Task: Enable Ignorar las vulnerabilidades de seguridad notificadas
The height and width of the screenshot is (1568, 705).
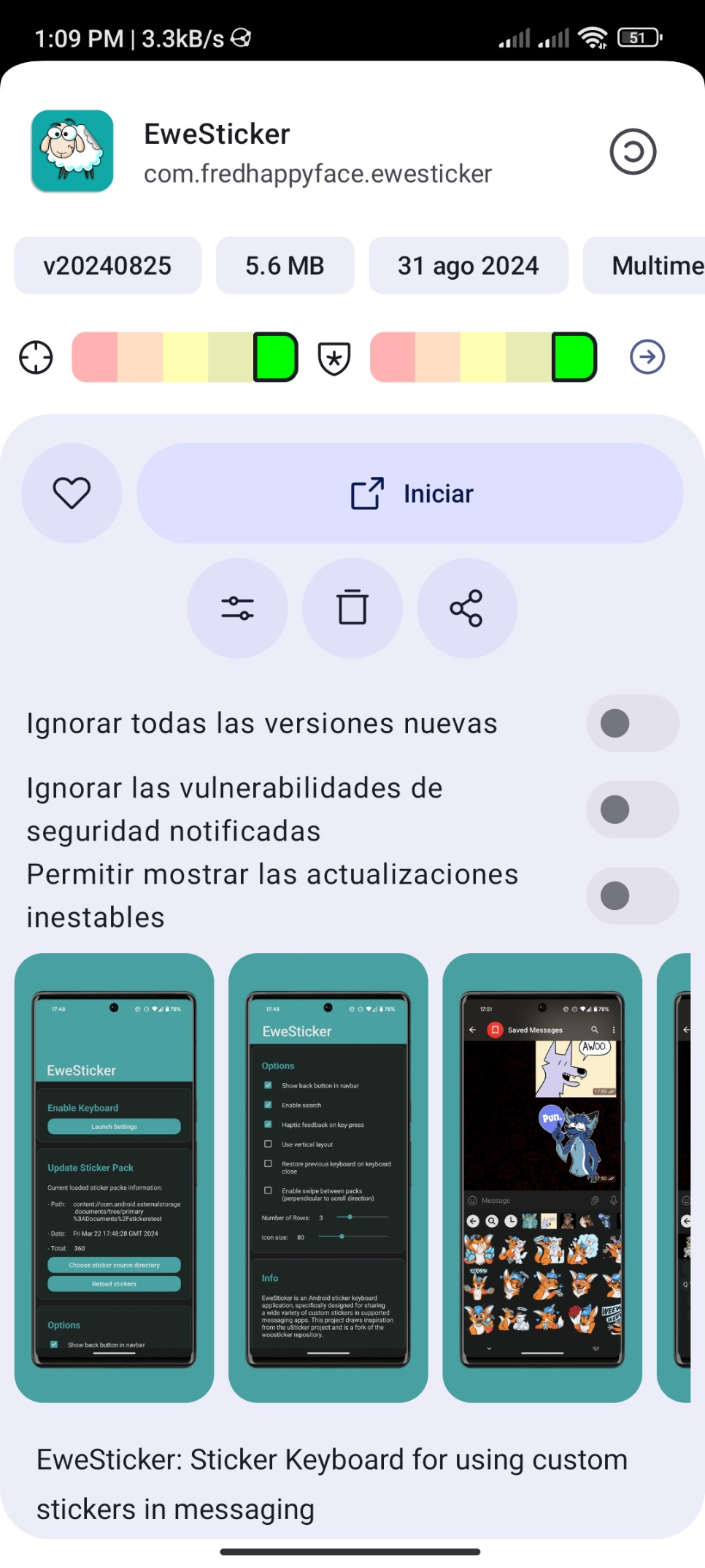Action: click(x=632, y=810)
